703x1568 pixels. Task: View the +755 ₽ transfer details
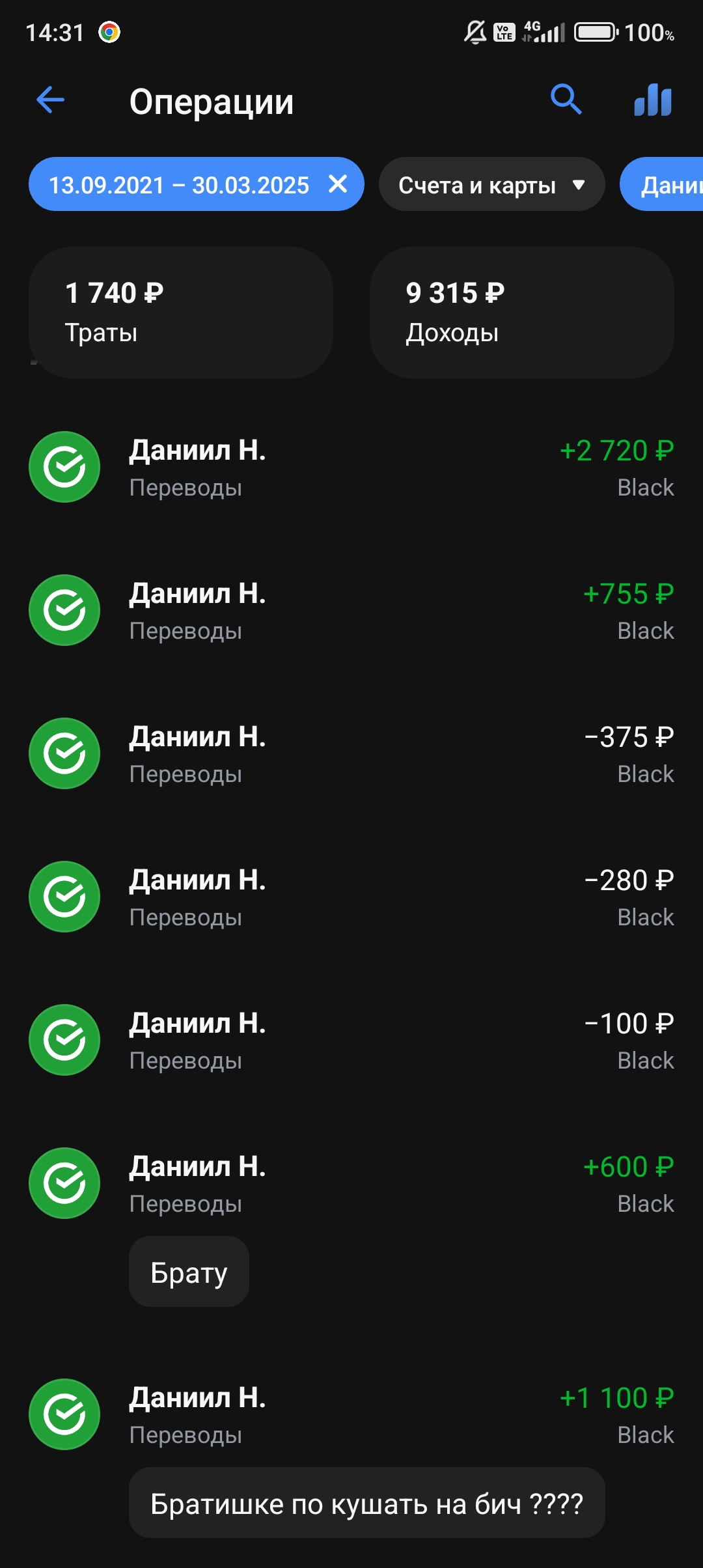pos(351,611)
